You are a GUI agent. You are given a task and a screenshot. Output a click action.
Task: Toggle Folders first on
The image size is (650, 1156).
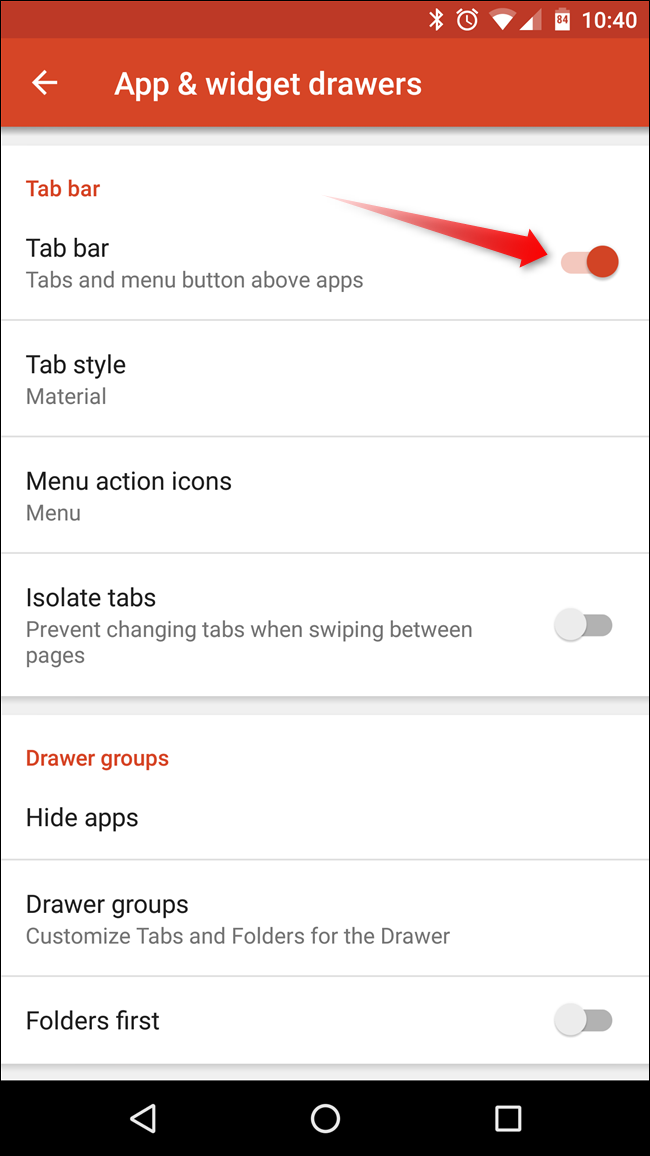[584, 1021]
